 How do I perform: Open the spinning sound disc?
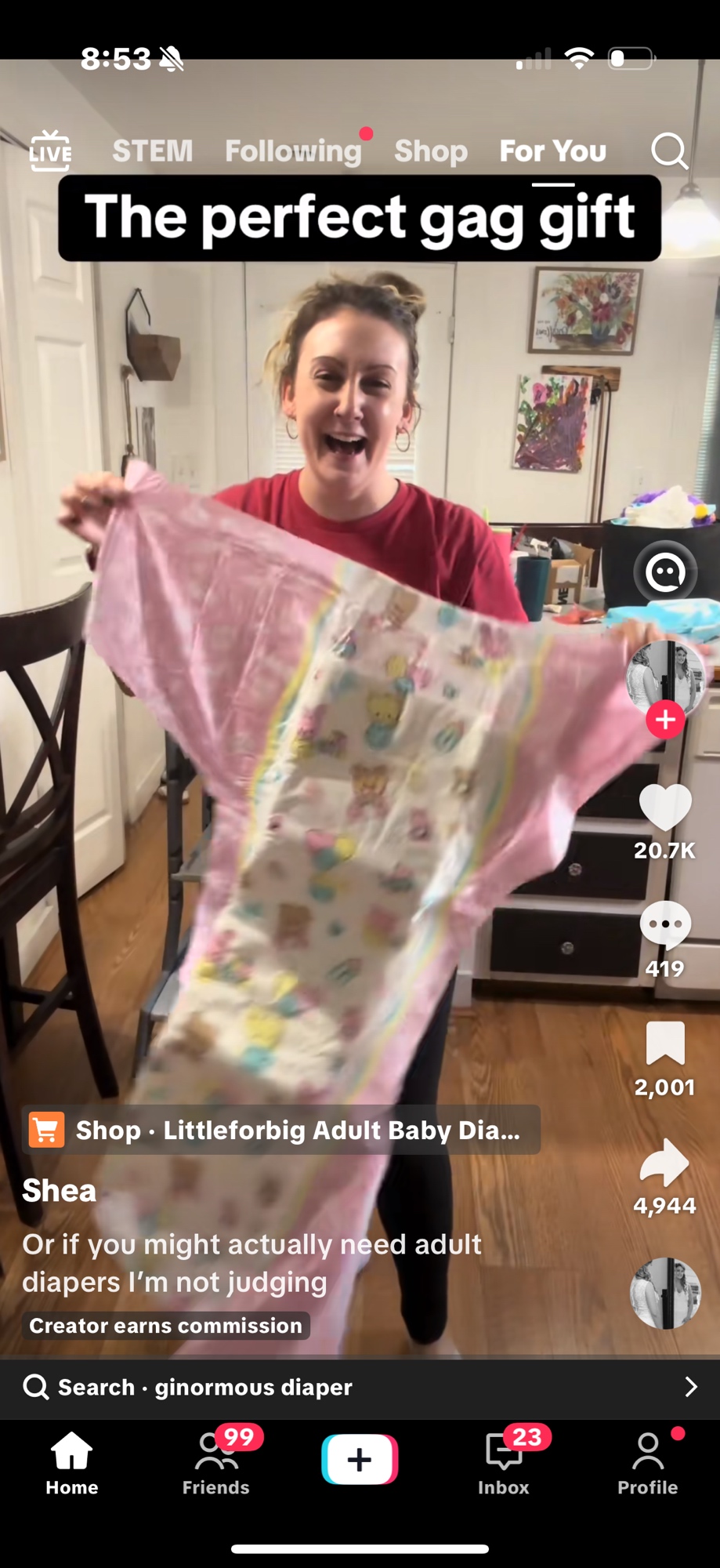665,1293
